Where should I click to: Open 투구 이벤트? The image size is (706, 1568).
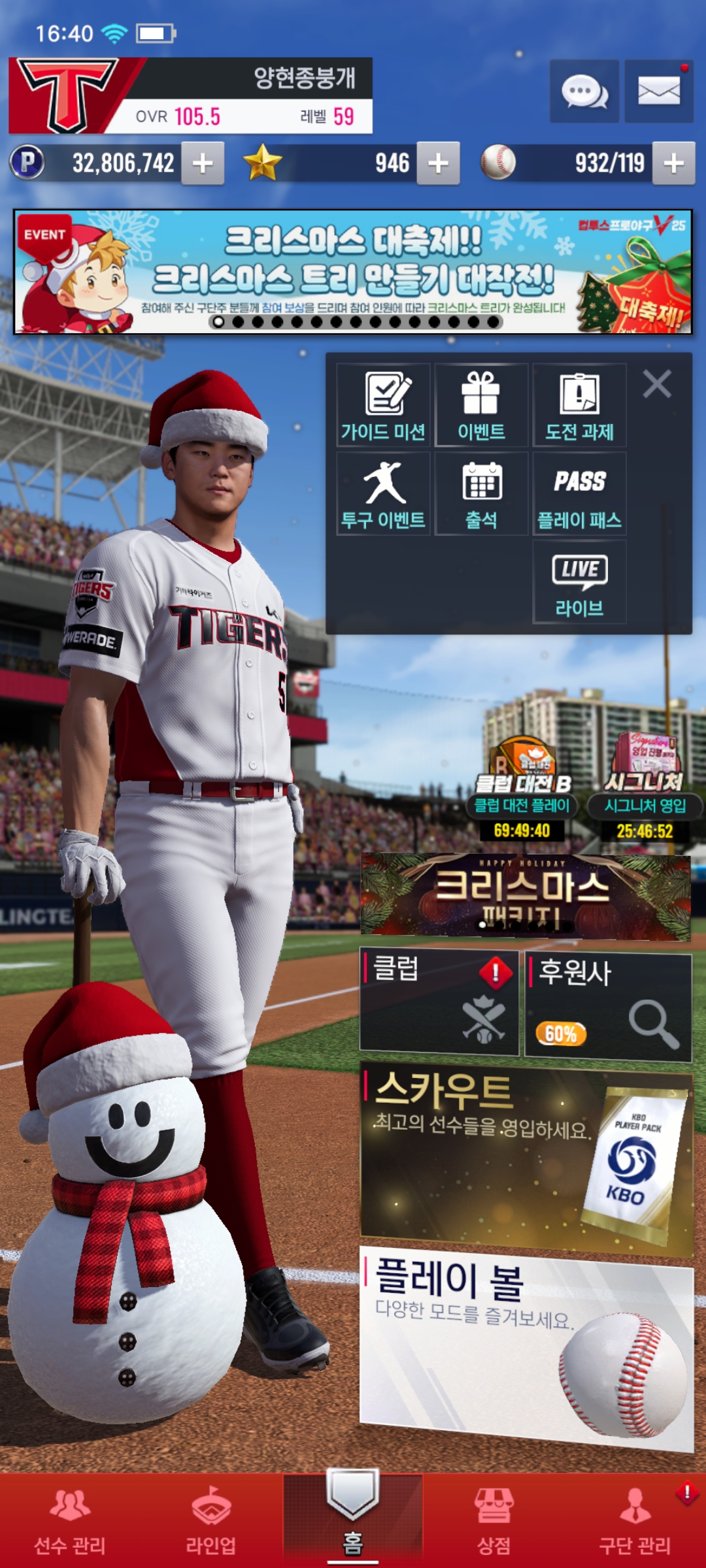pyautogui.click(x=383, y=494)
